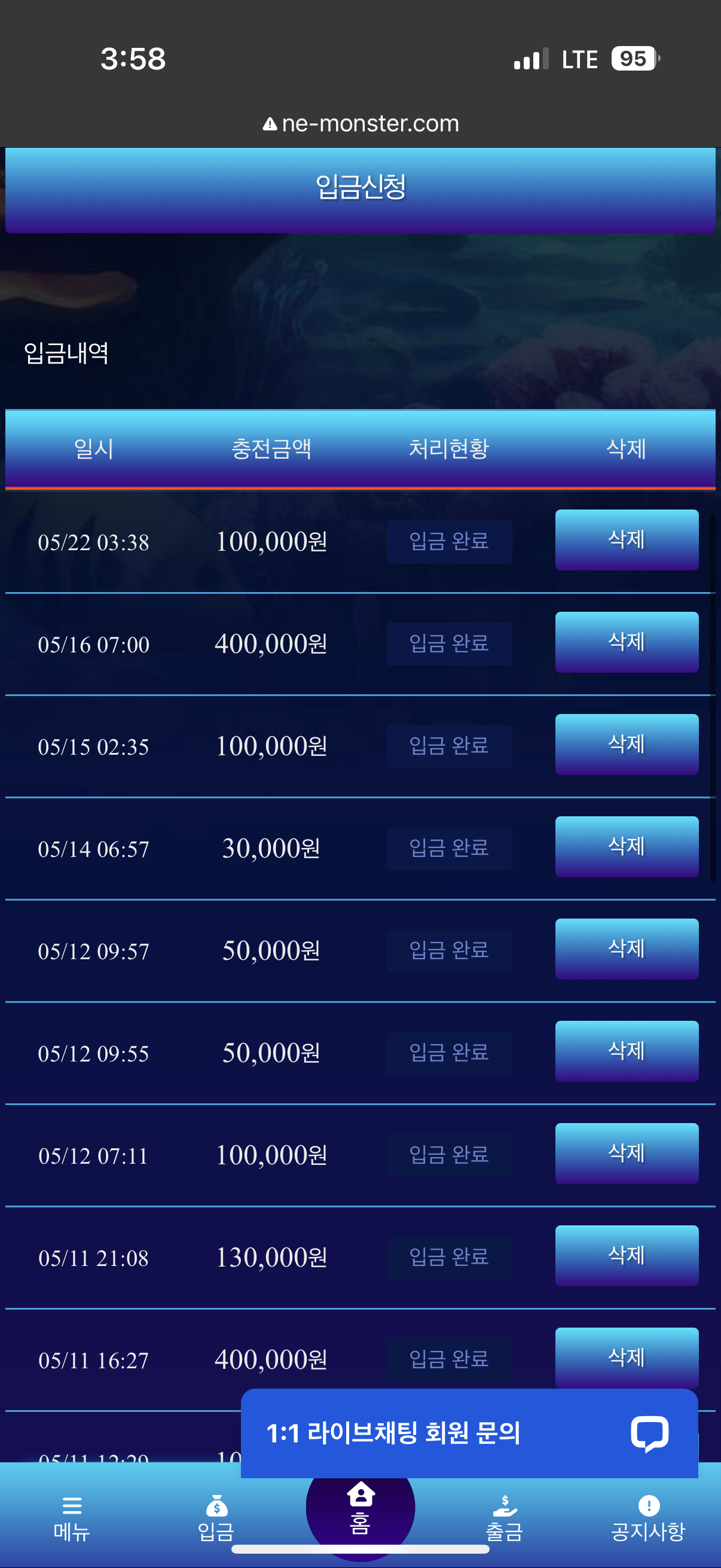
Task: Switch to the 입금 tab
Action: coord(216,1518)
